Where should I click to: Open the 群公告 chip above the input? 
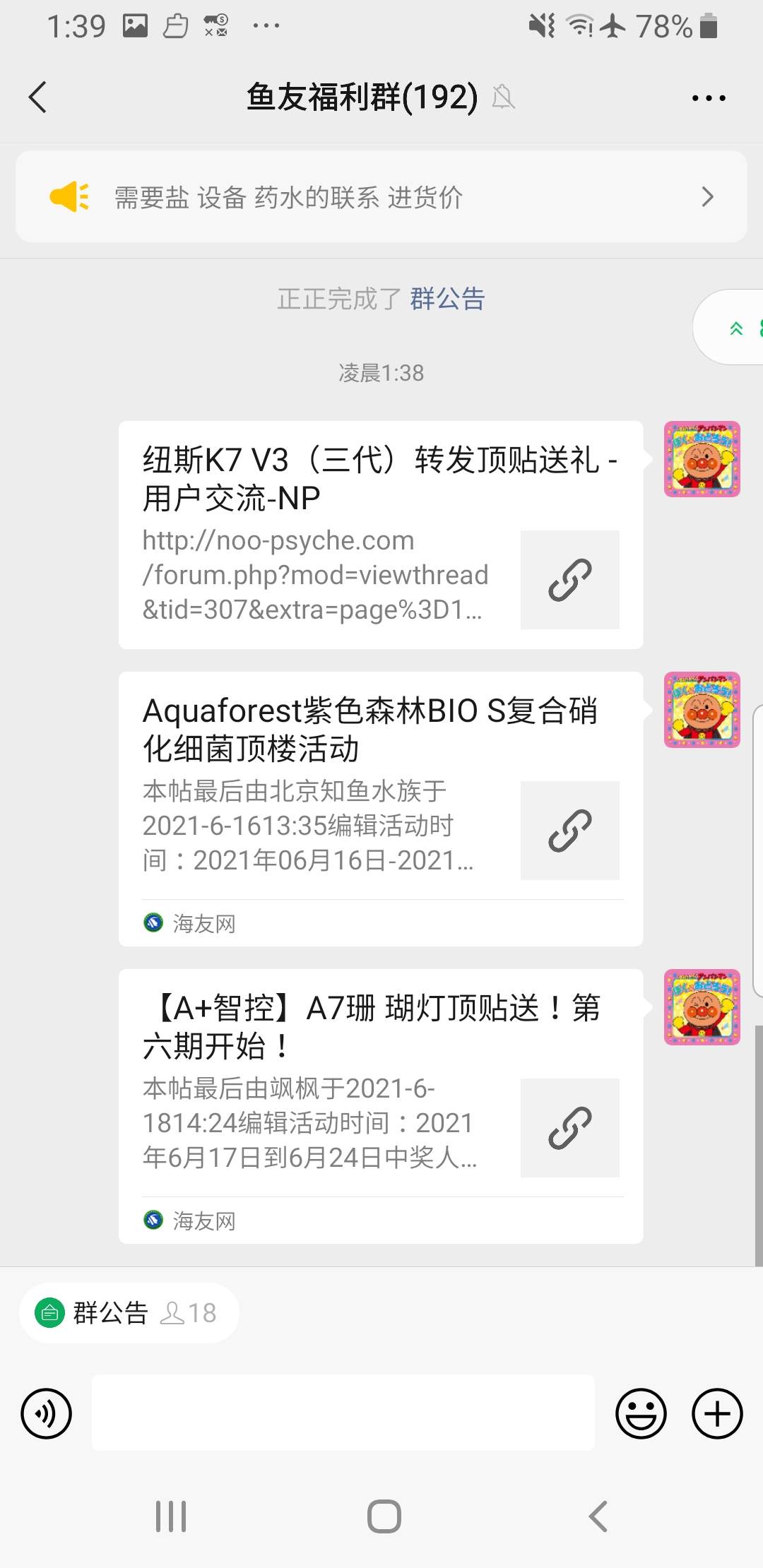[x=129, y=1313]
